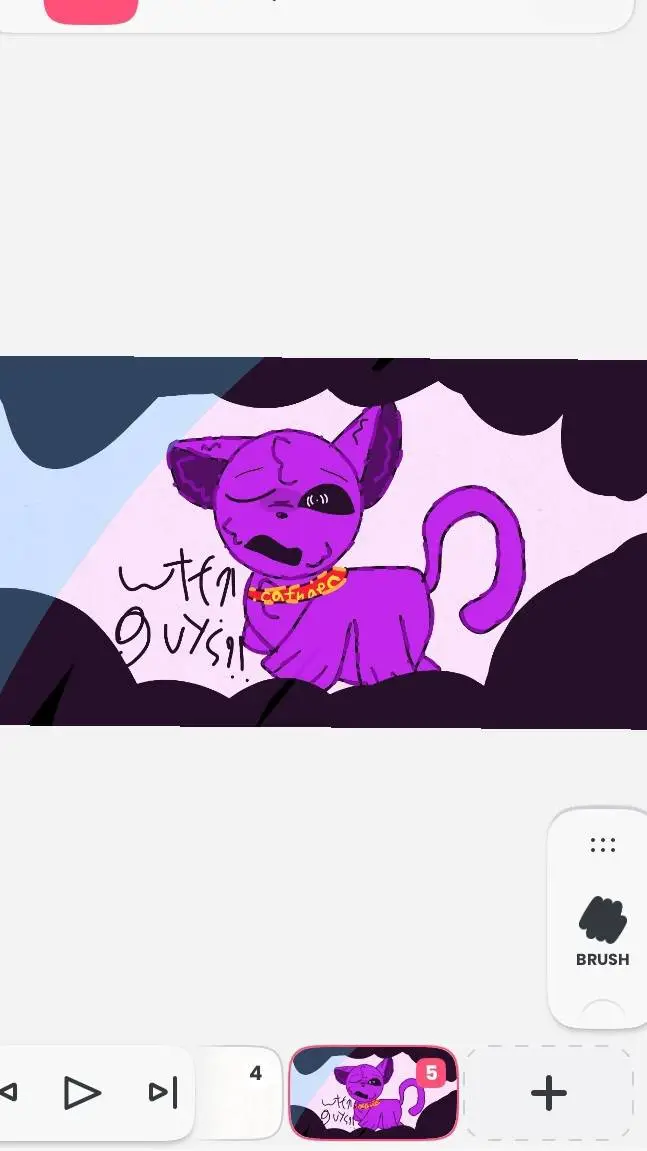Add a new frame

click(548, 1093)
